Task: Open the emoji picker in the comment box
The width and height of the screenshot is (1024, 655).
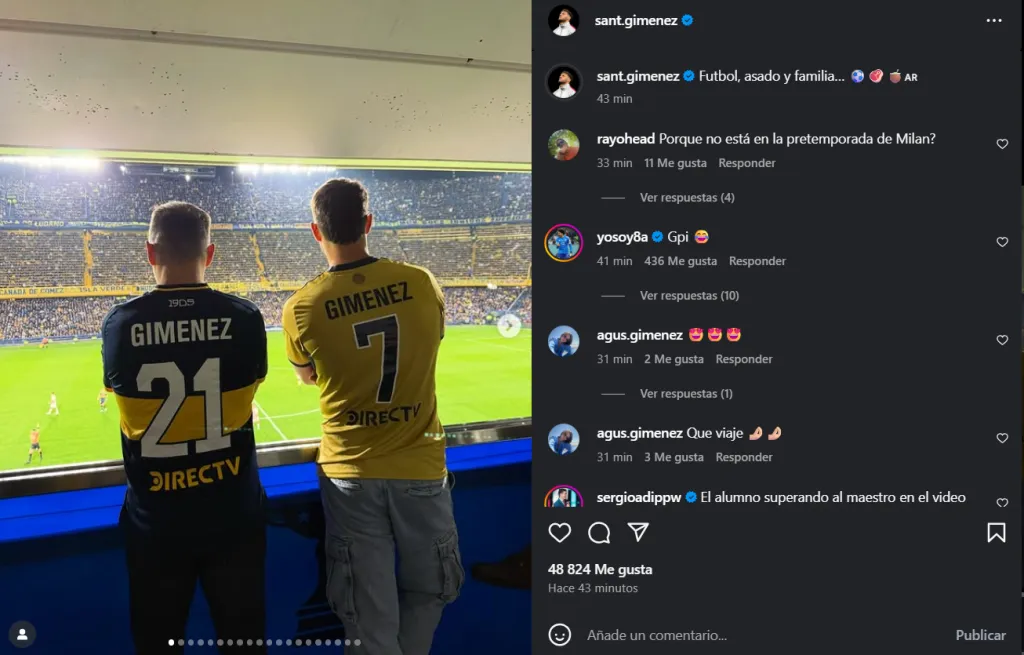Action: 560,635
